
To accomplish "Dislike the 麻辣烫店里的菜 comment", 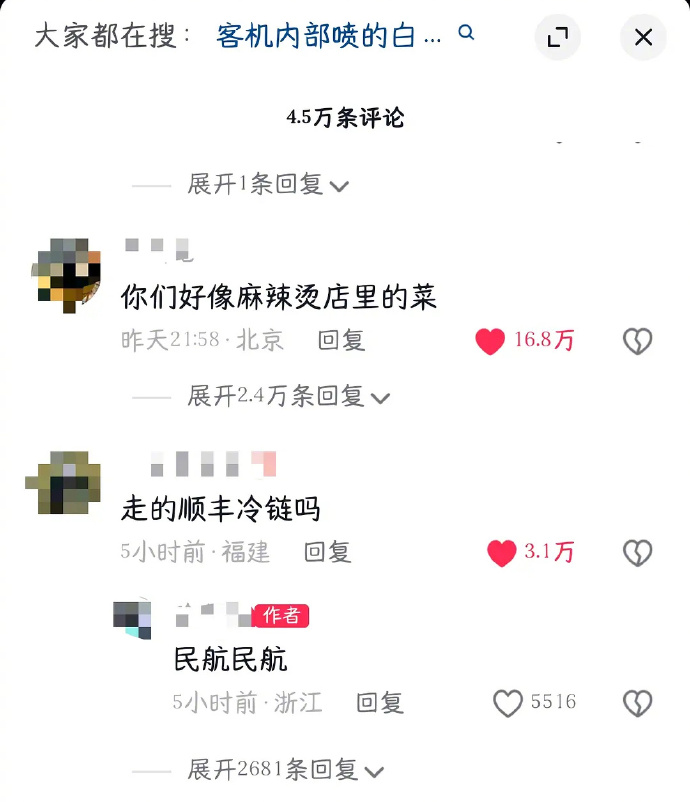I will (637, 341).
